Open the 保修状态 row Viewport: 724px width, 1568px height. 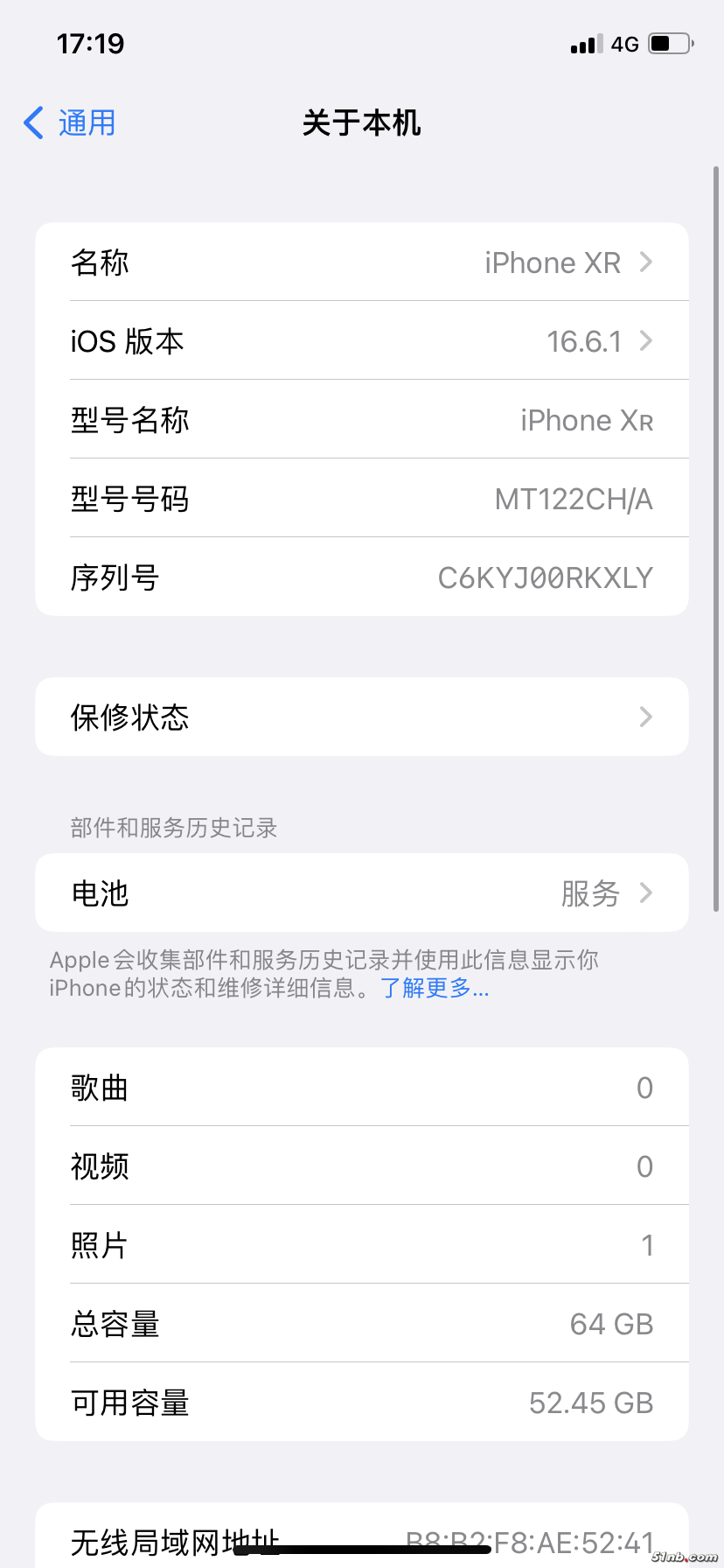coord(362,717)
